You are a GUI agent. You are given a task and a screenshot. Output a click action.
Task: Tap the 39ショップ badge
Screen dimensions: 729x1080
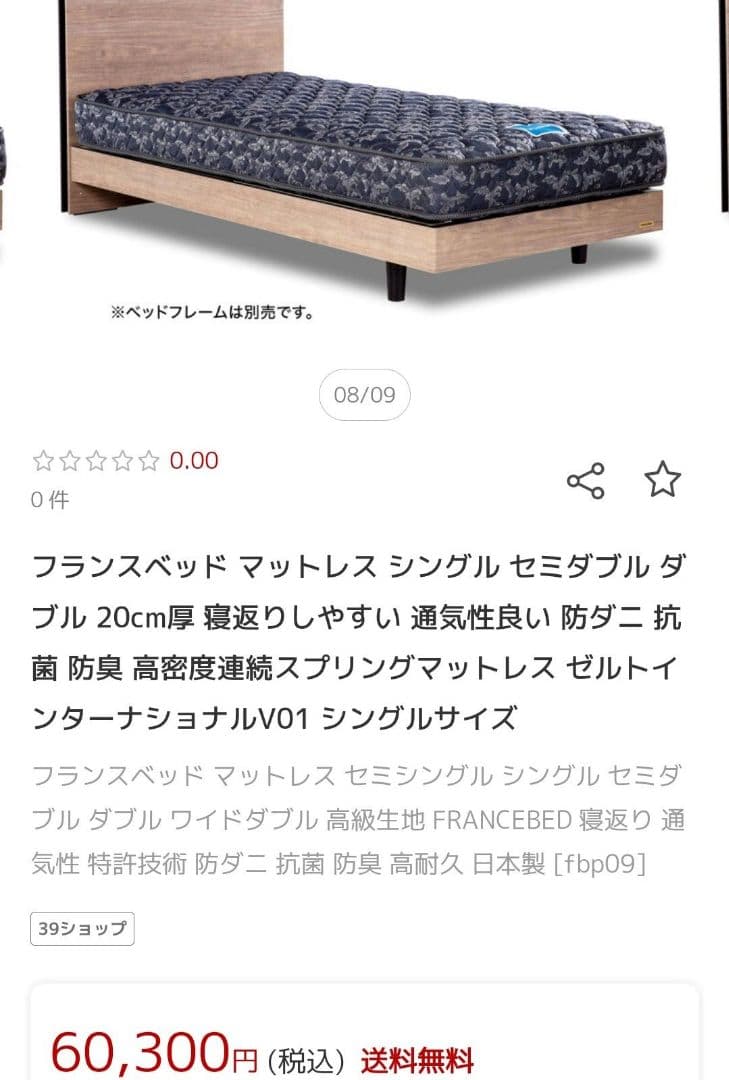82,928
